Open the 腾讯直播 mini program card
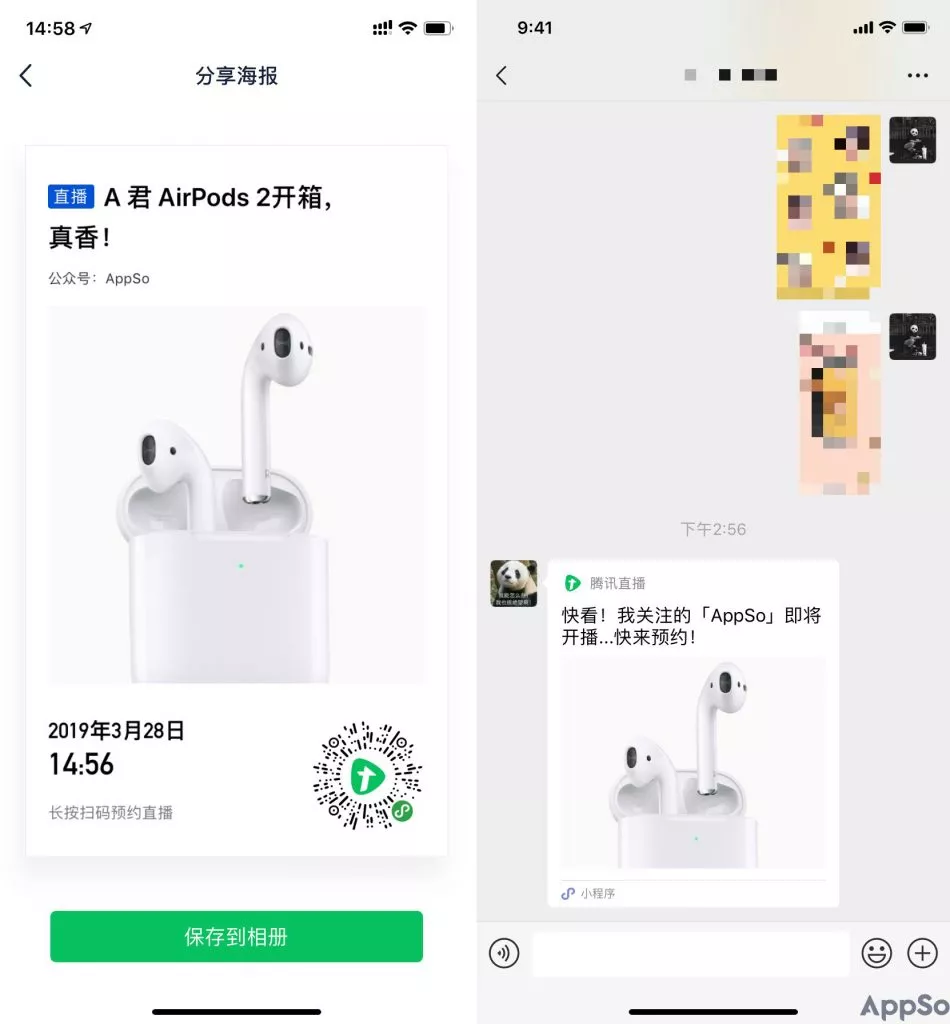 click(x=693, y=733)
